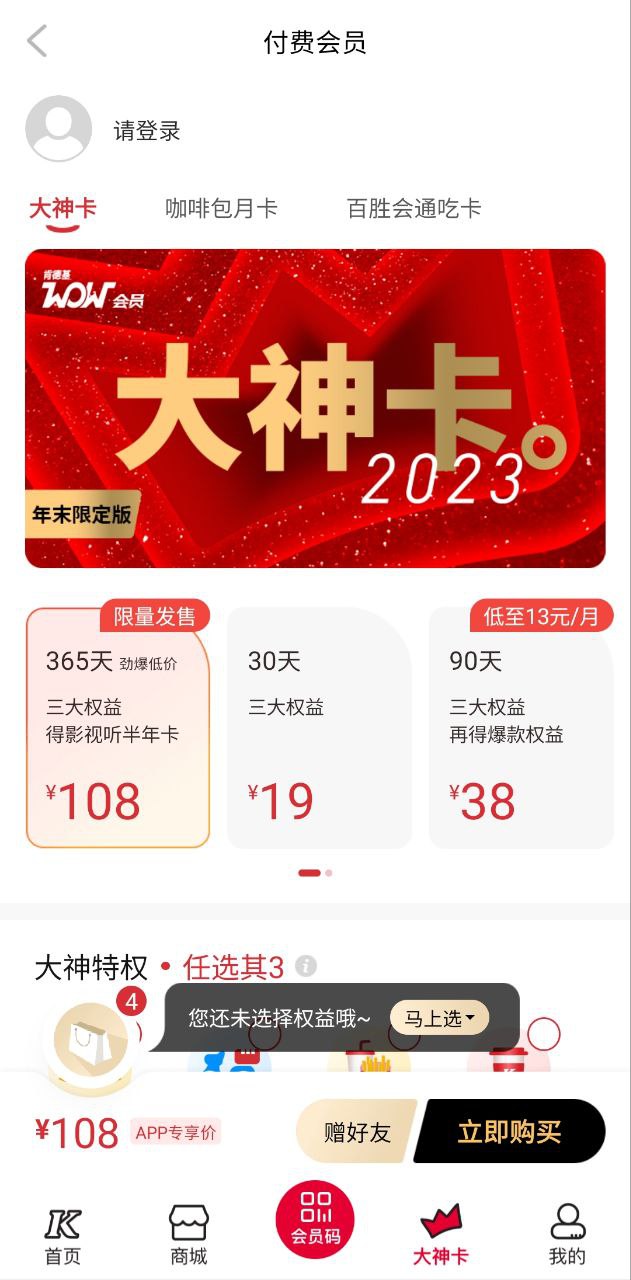Open the 商城 tab

click(188, 1235)
